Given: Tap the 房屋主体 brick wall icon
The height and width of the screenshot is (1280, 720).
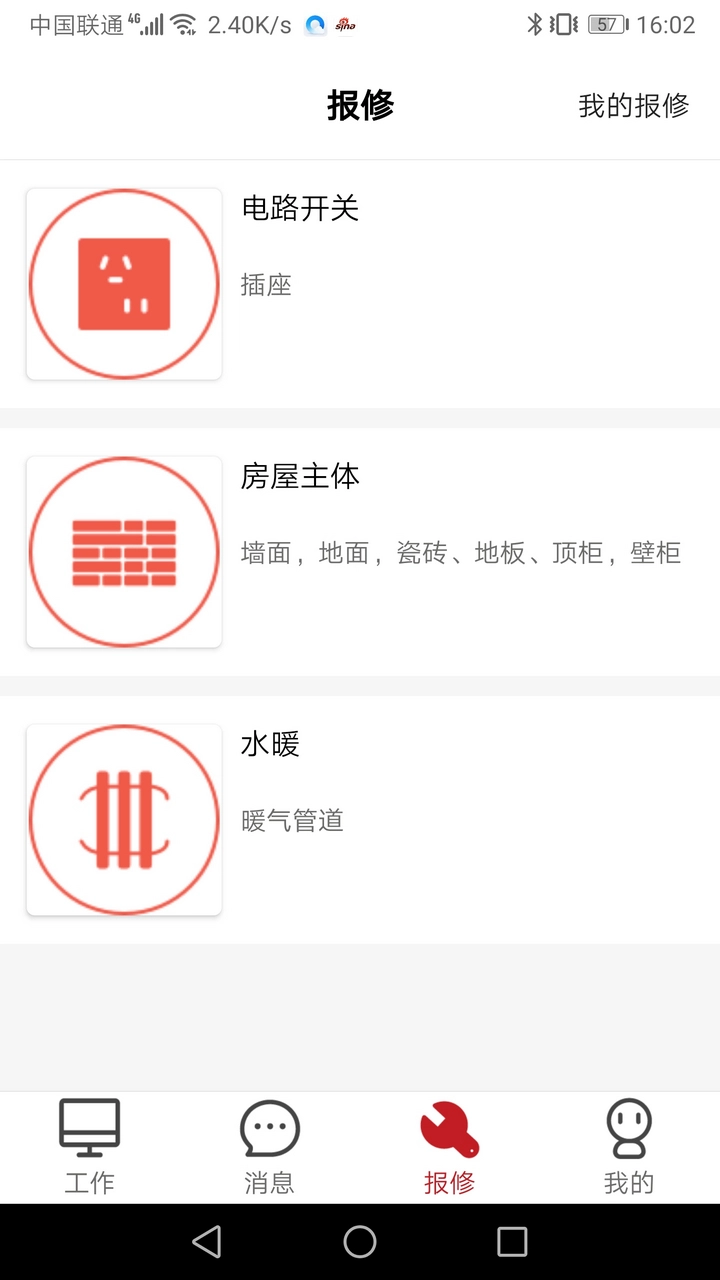Looking at the screenshot, I should pos(123,551).
